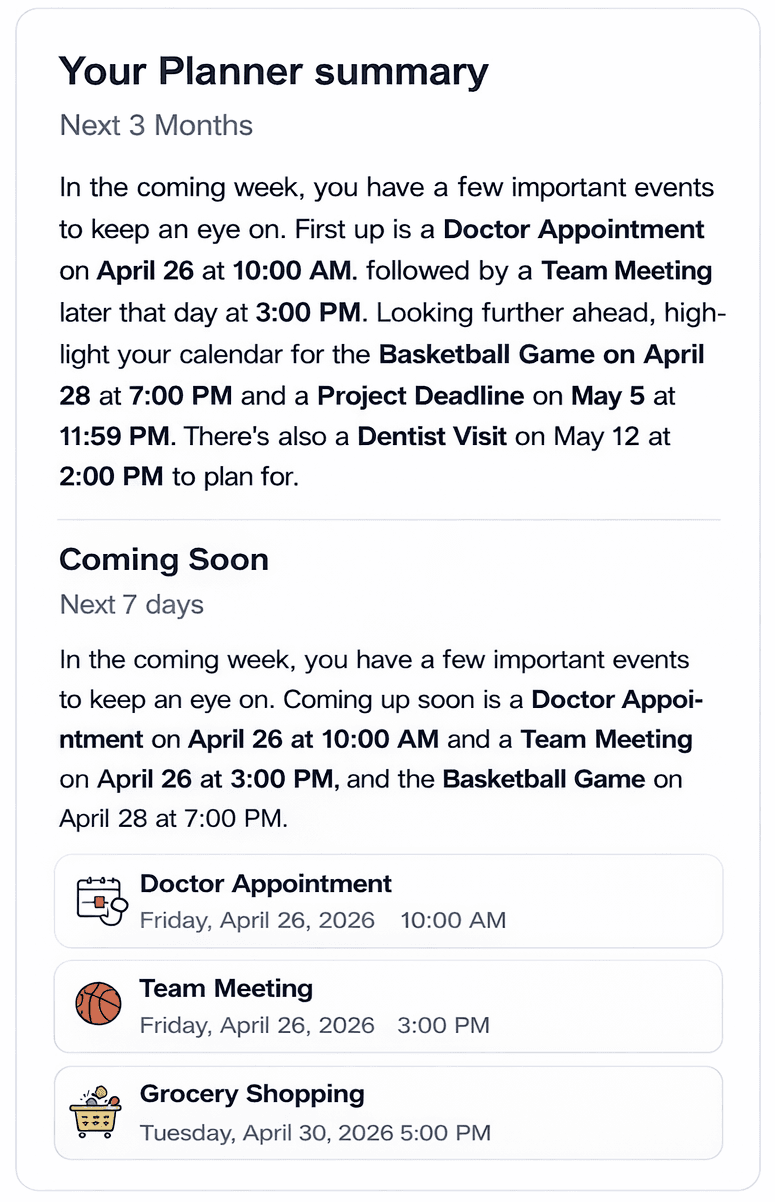Open the Doctor Appointment event card

tap(388, 901)
